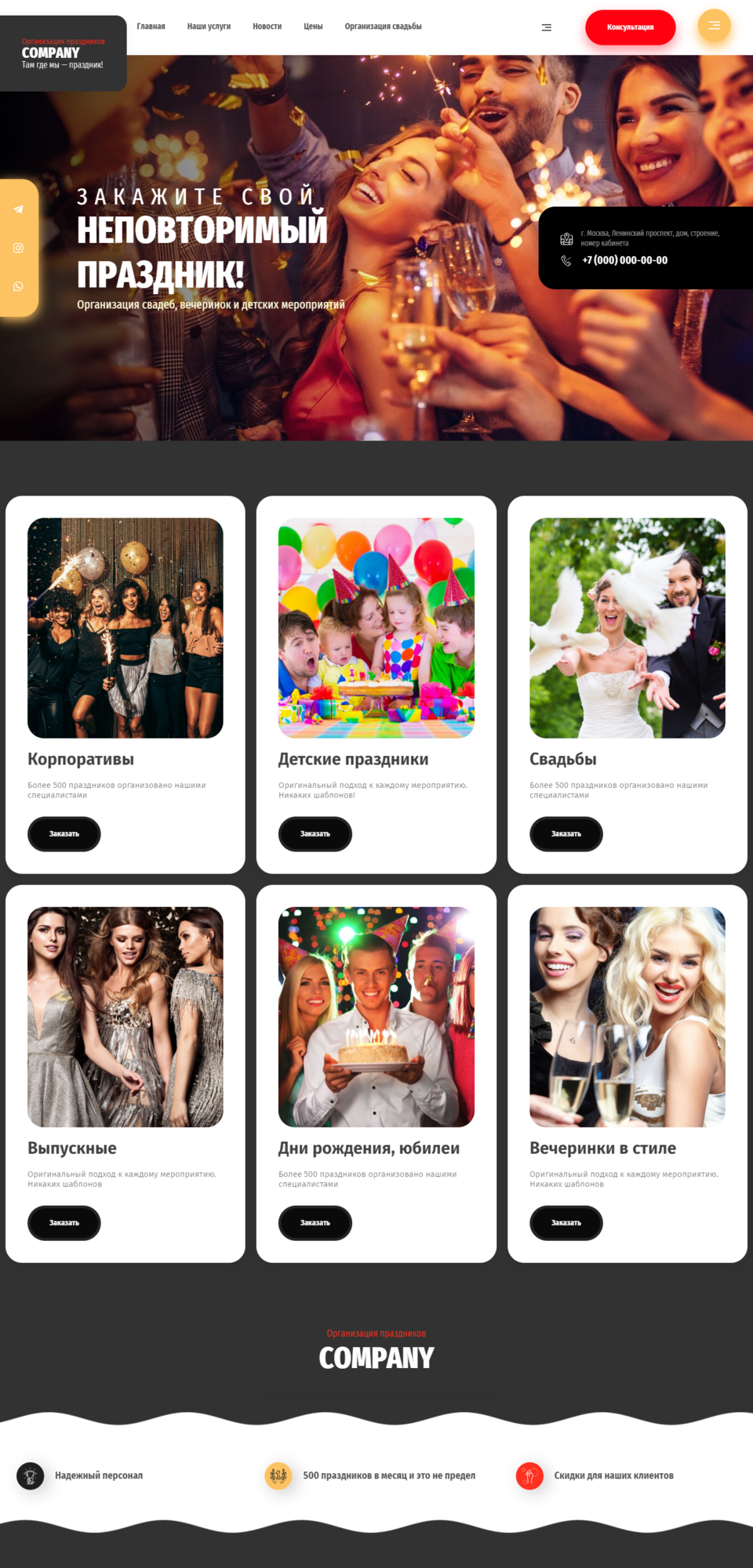This screenshot has height=1568, width=753.
Task: Call the +7 (000) 000-00-00 number
Action: (x=624, y=260)
